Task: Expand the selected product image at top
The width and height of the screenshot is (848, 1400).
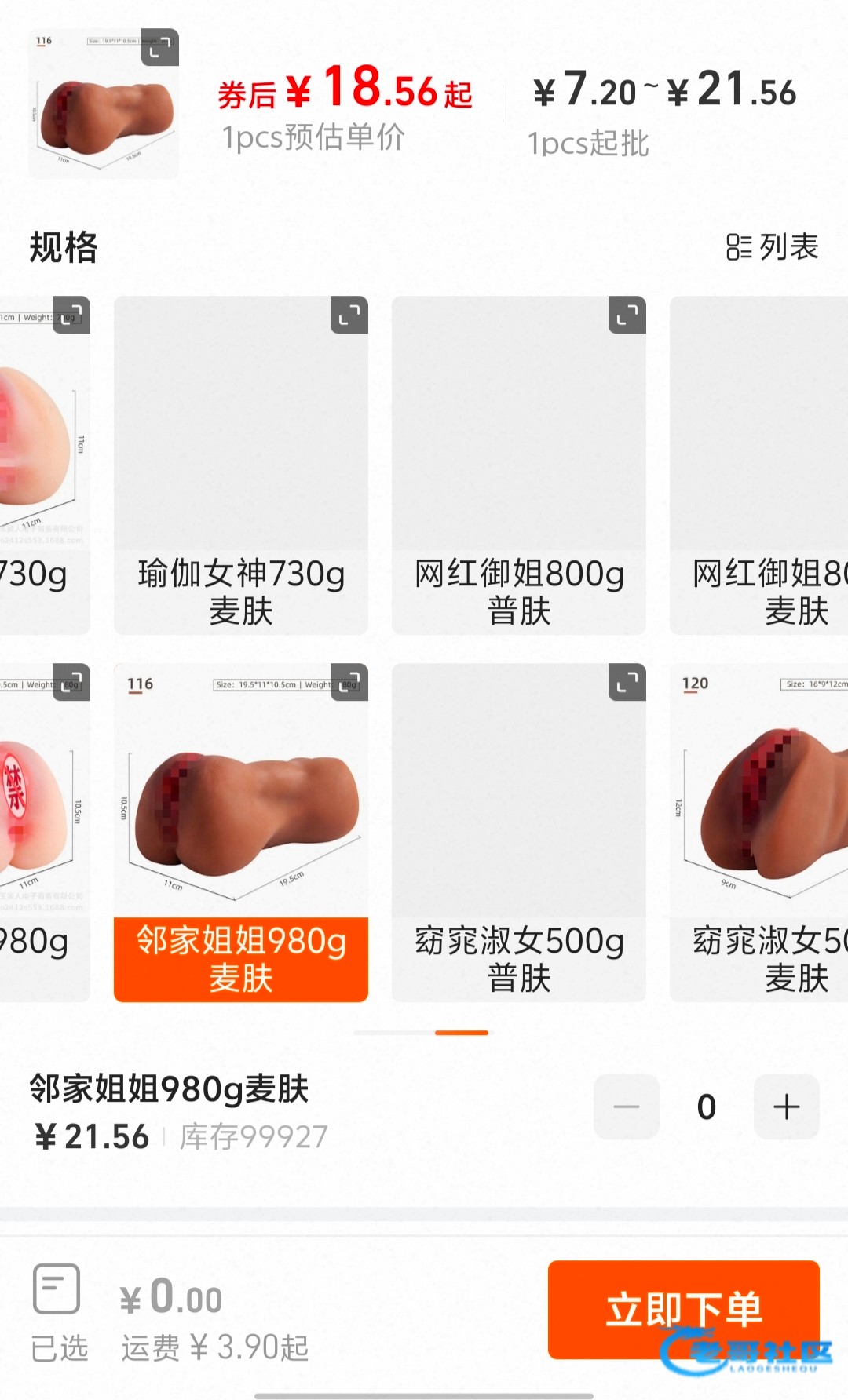Action: 160,49
